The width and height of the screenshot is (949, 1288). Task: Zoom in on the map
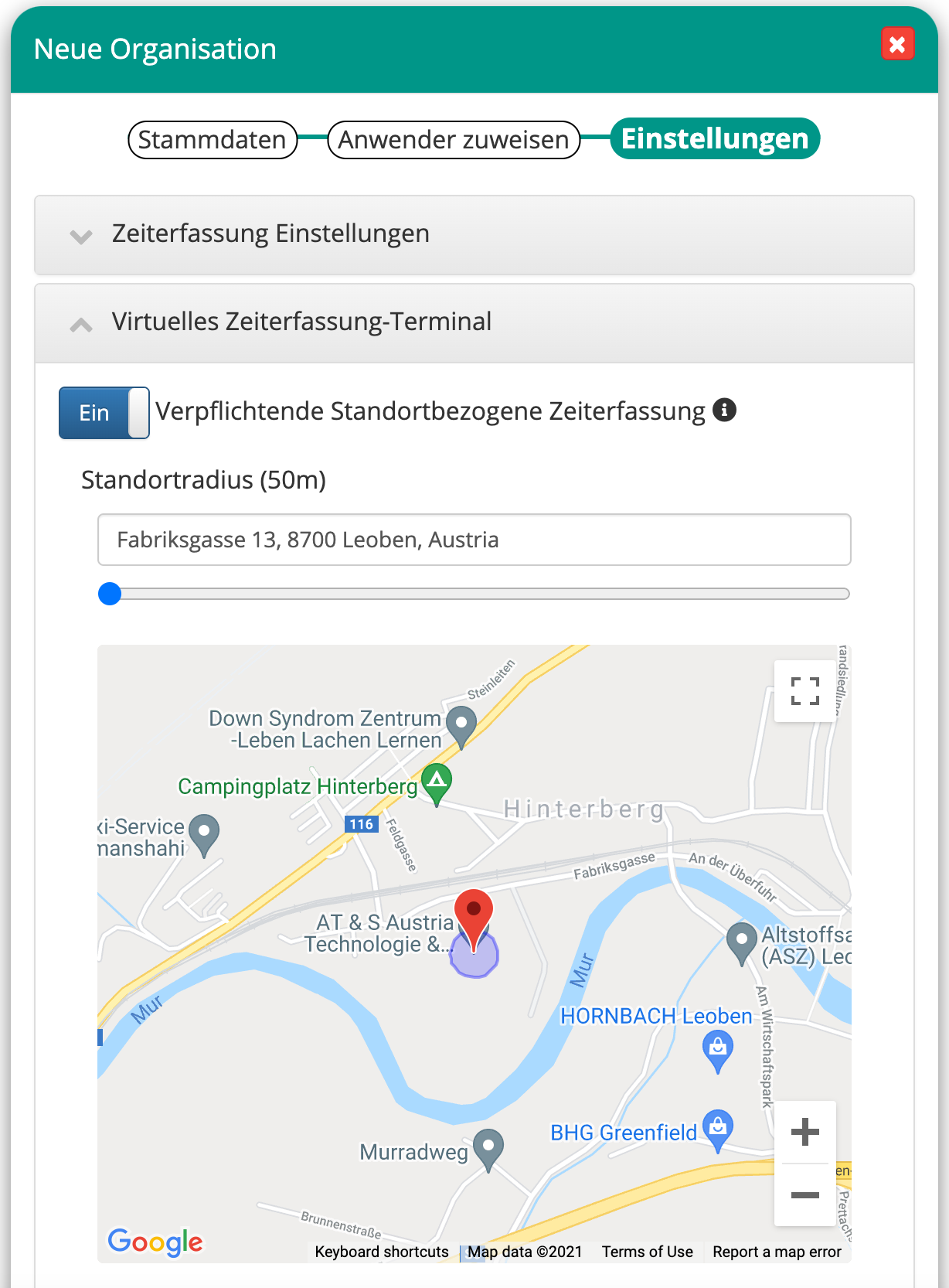coord(804,1133)
